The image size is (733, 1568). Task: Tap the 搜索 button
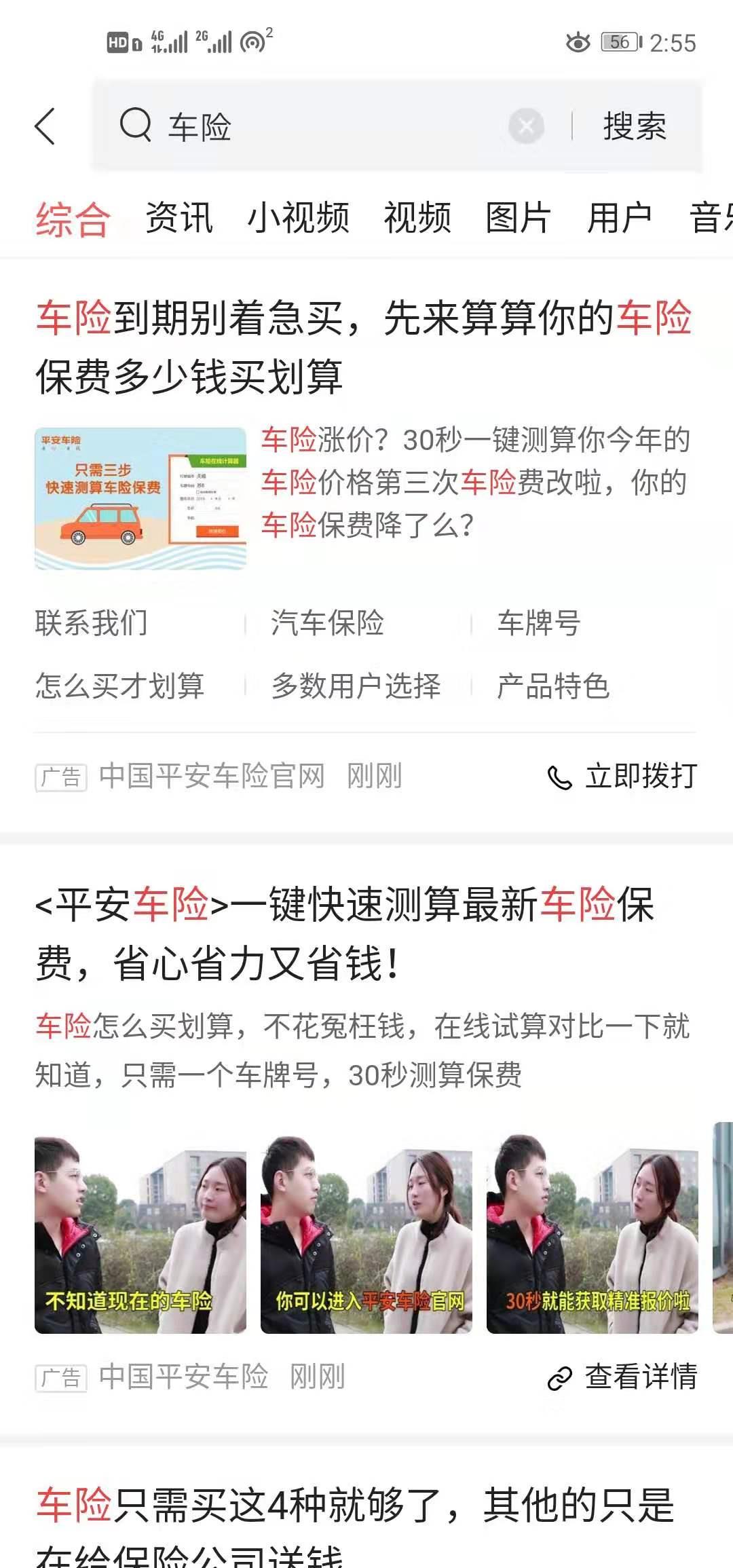pyautogui.click(x=635, y=126)
